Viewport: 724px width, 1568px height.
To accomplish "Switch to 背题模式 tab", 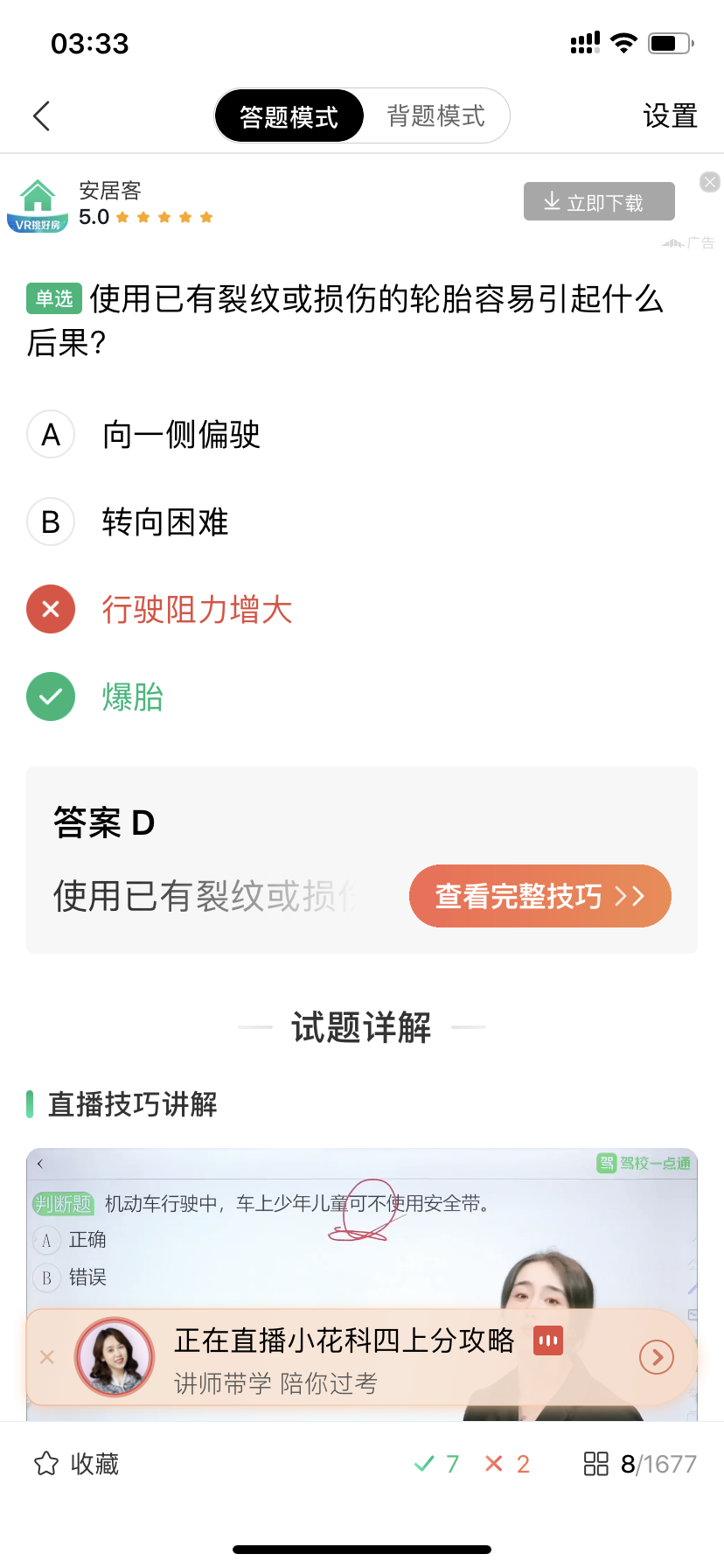I will coord(436,115).
